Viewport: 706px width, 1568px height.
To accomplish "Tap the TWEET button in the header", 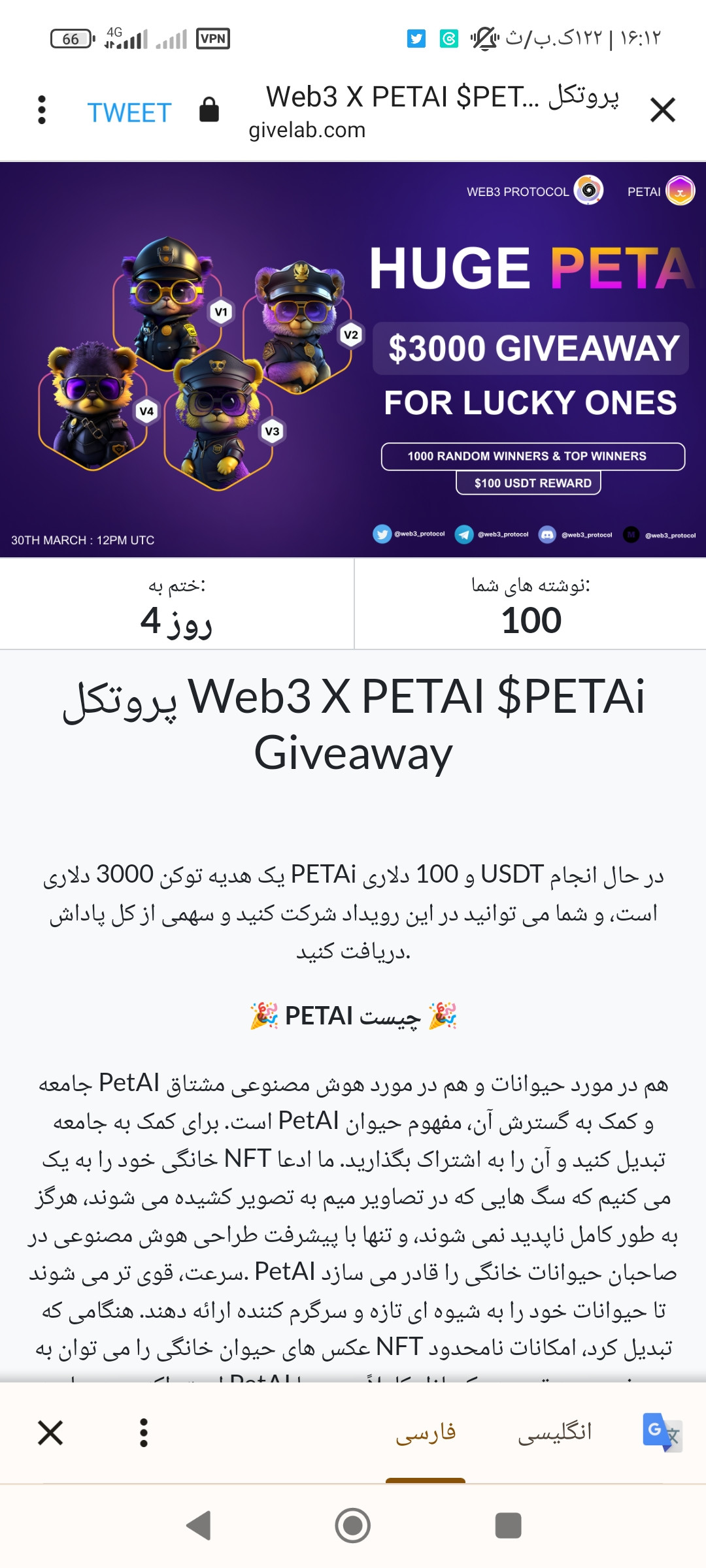I will tap(129, 113).
